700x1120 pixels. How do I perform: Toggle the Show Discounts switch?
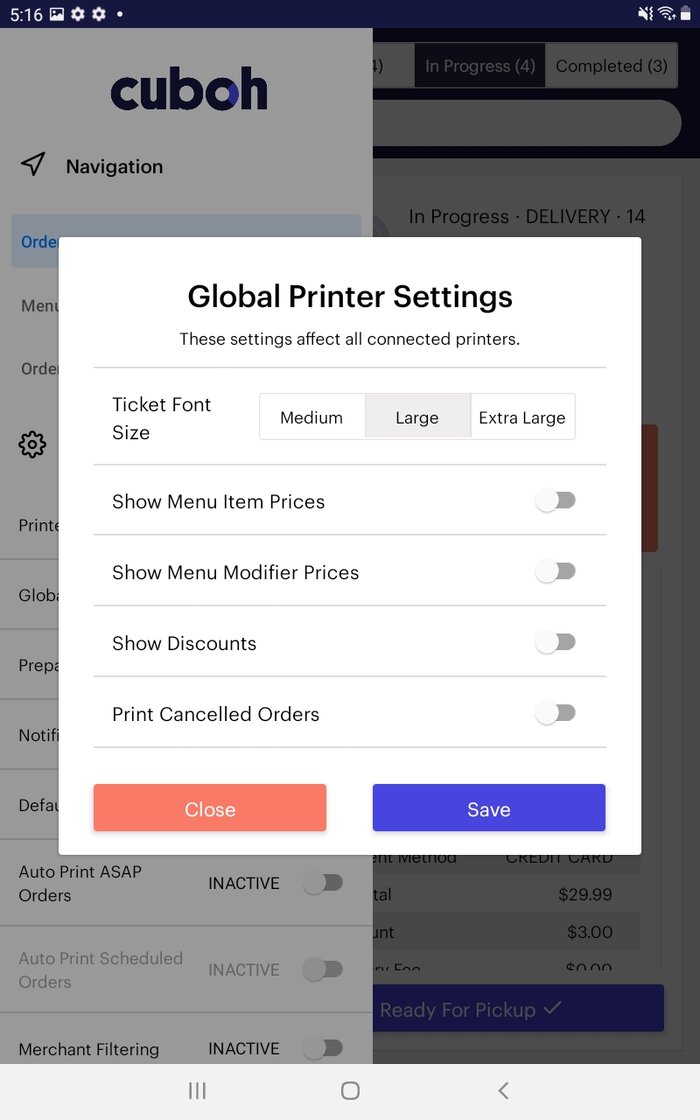click(x=555, y=643)
